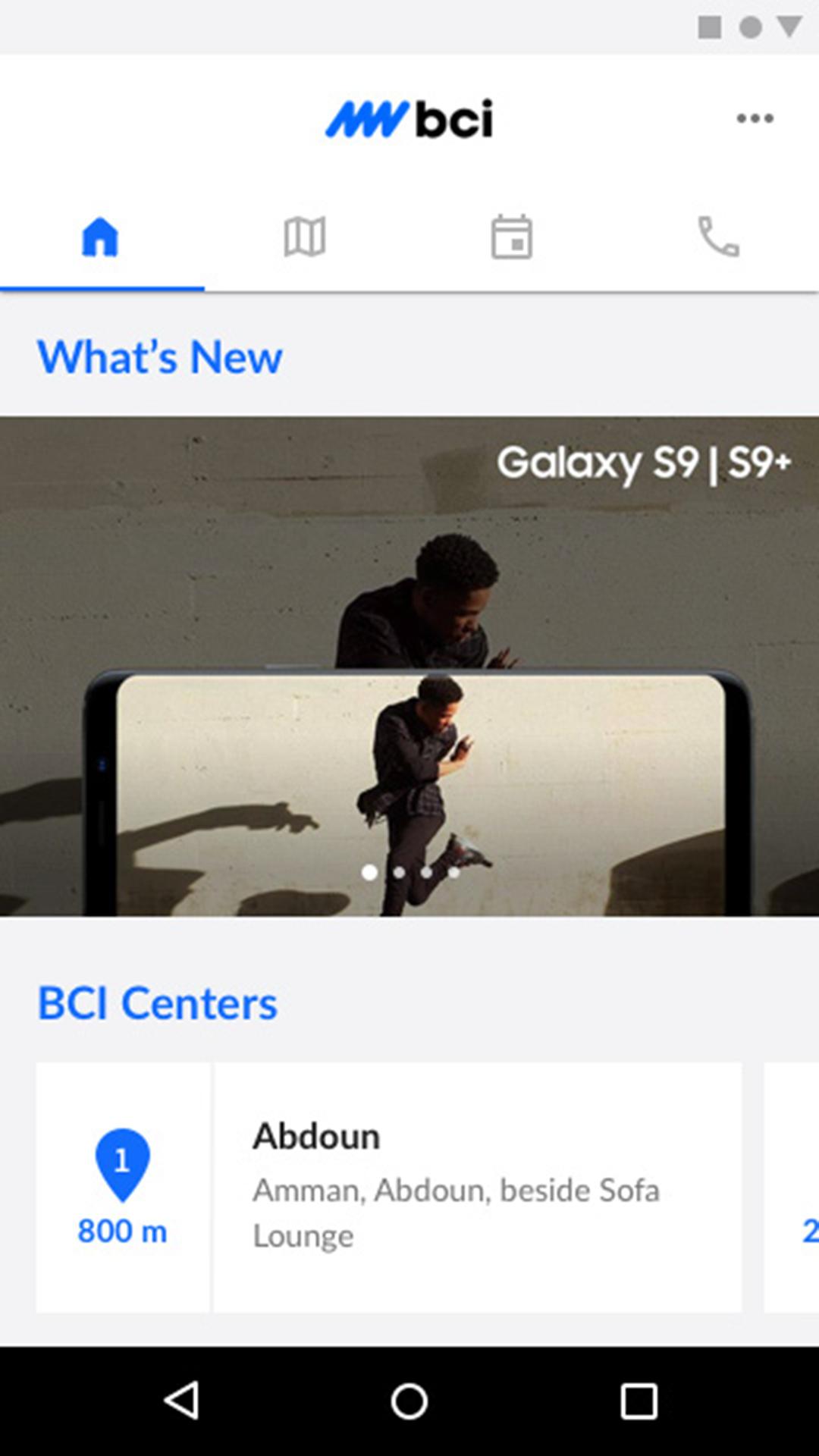
Task: Switch to the map tab
Action: pos(305,237)
